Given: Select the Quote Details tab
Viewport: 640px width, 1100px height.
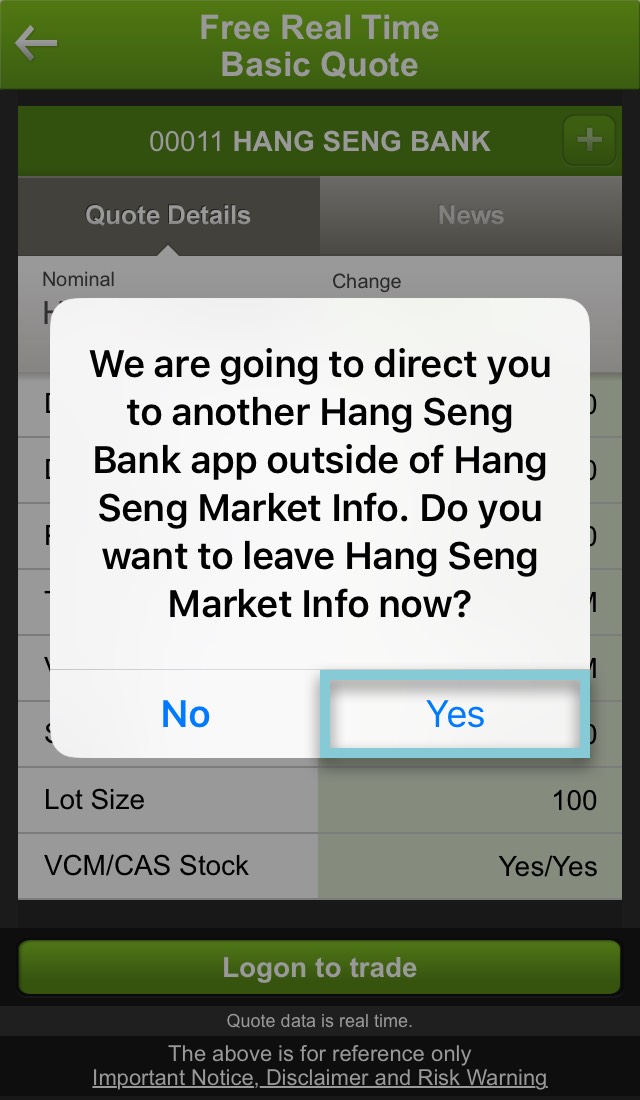Looking at the screenshot, I should point(168,215).
